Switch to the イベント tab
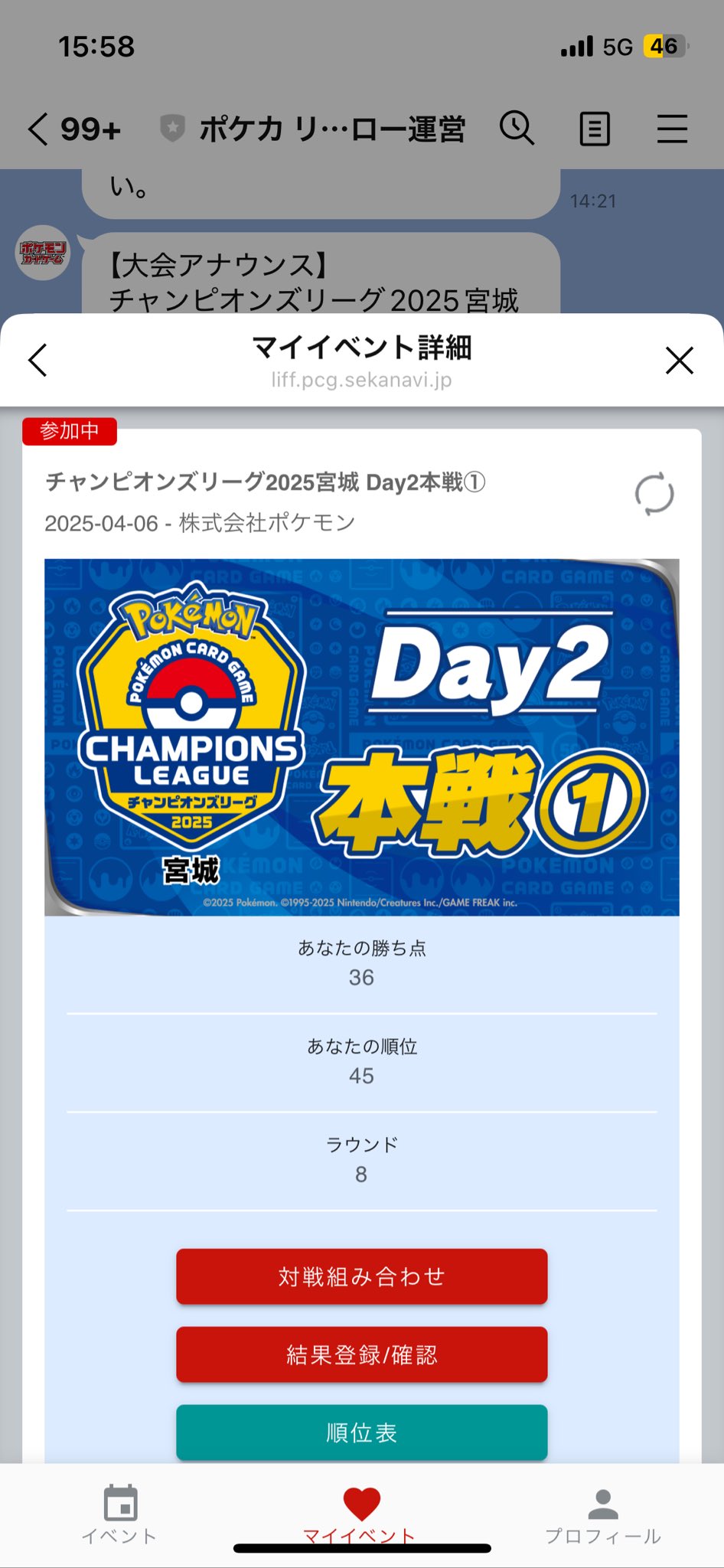The width and height of the screenshot is (724, 1568). 120,1514
